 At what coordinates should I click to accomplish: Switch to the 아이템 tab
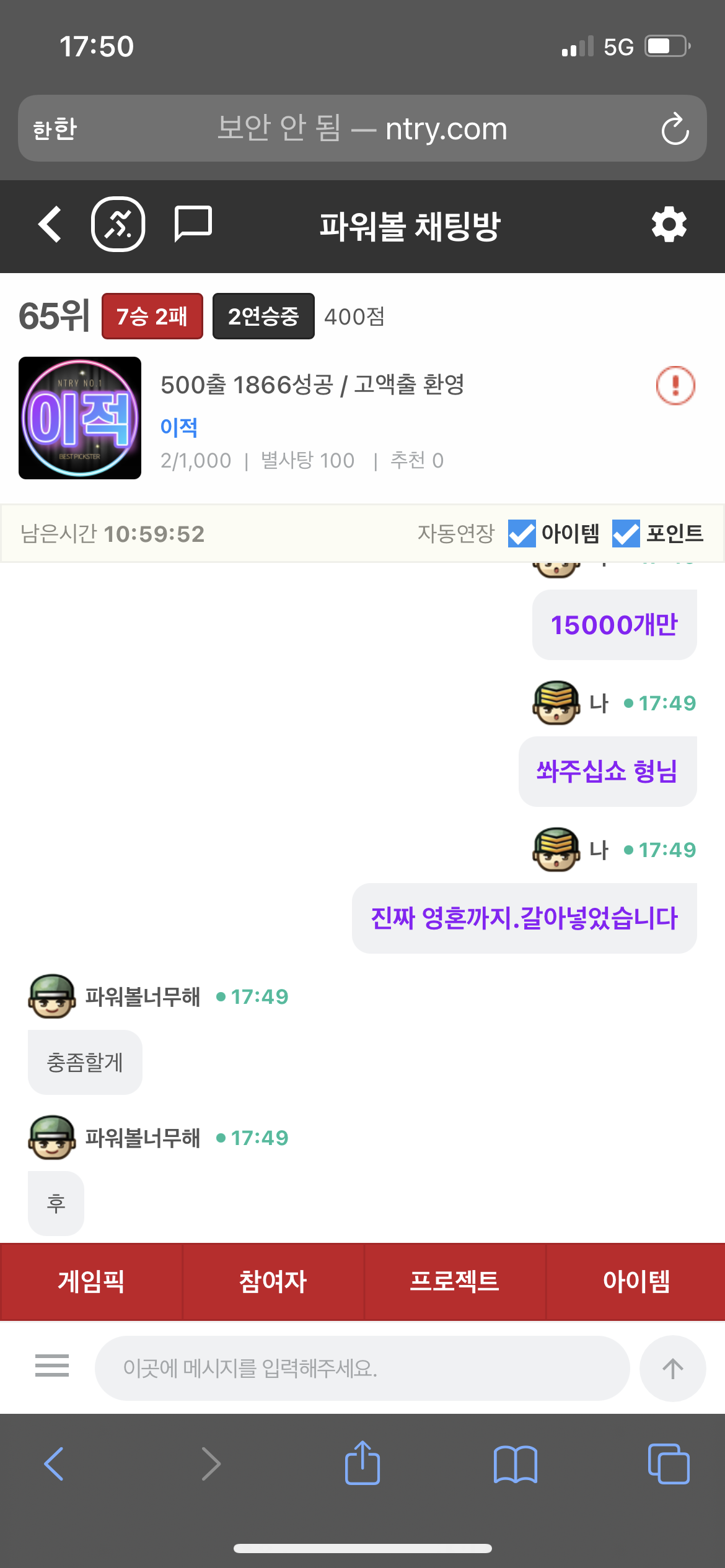(x=636, y=1281)
